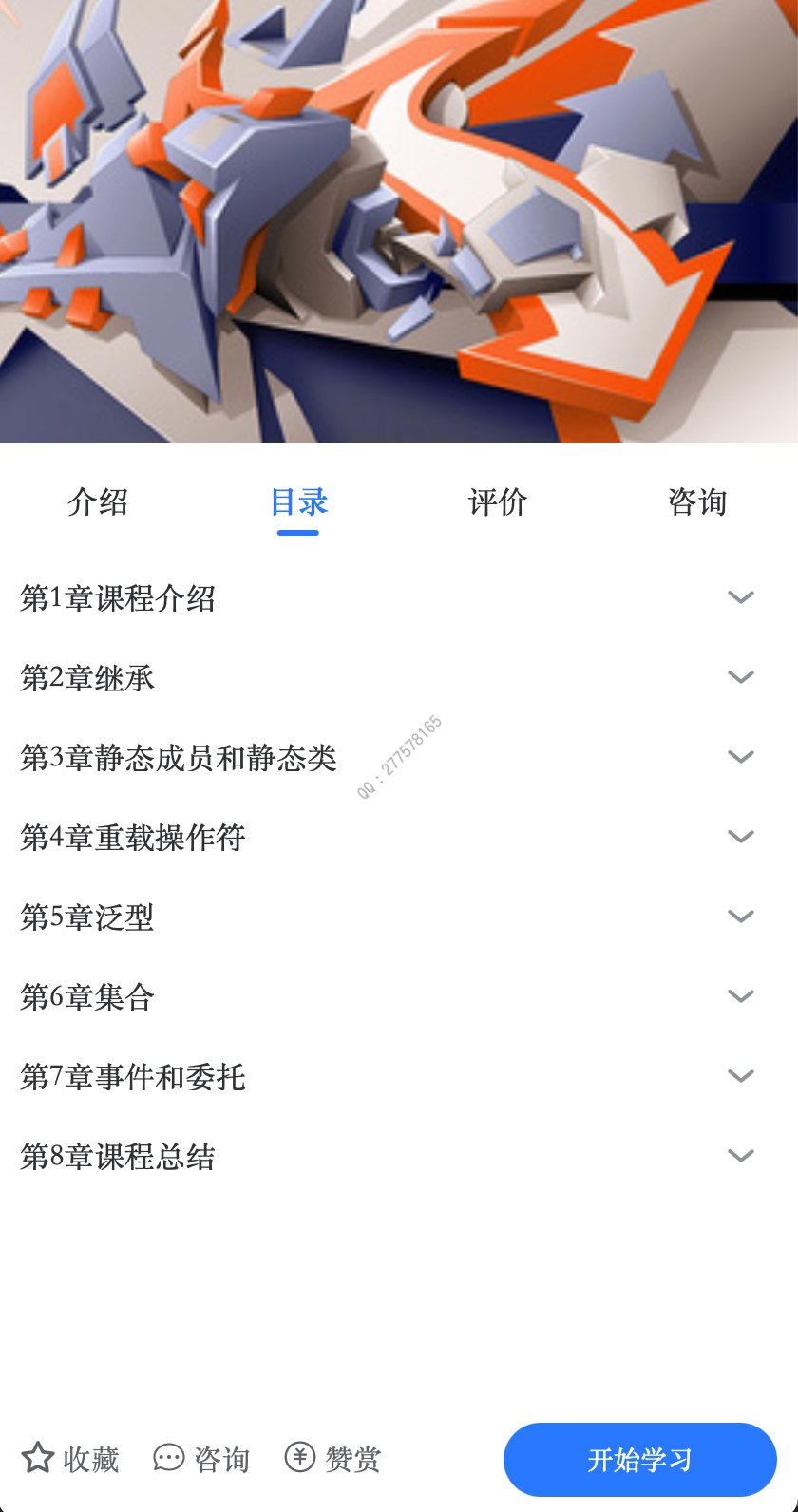Expand 第7章事件和委托

(740, 1076)
